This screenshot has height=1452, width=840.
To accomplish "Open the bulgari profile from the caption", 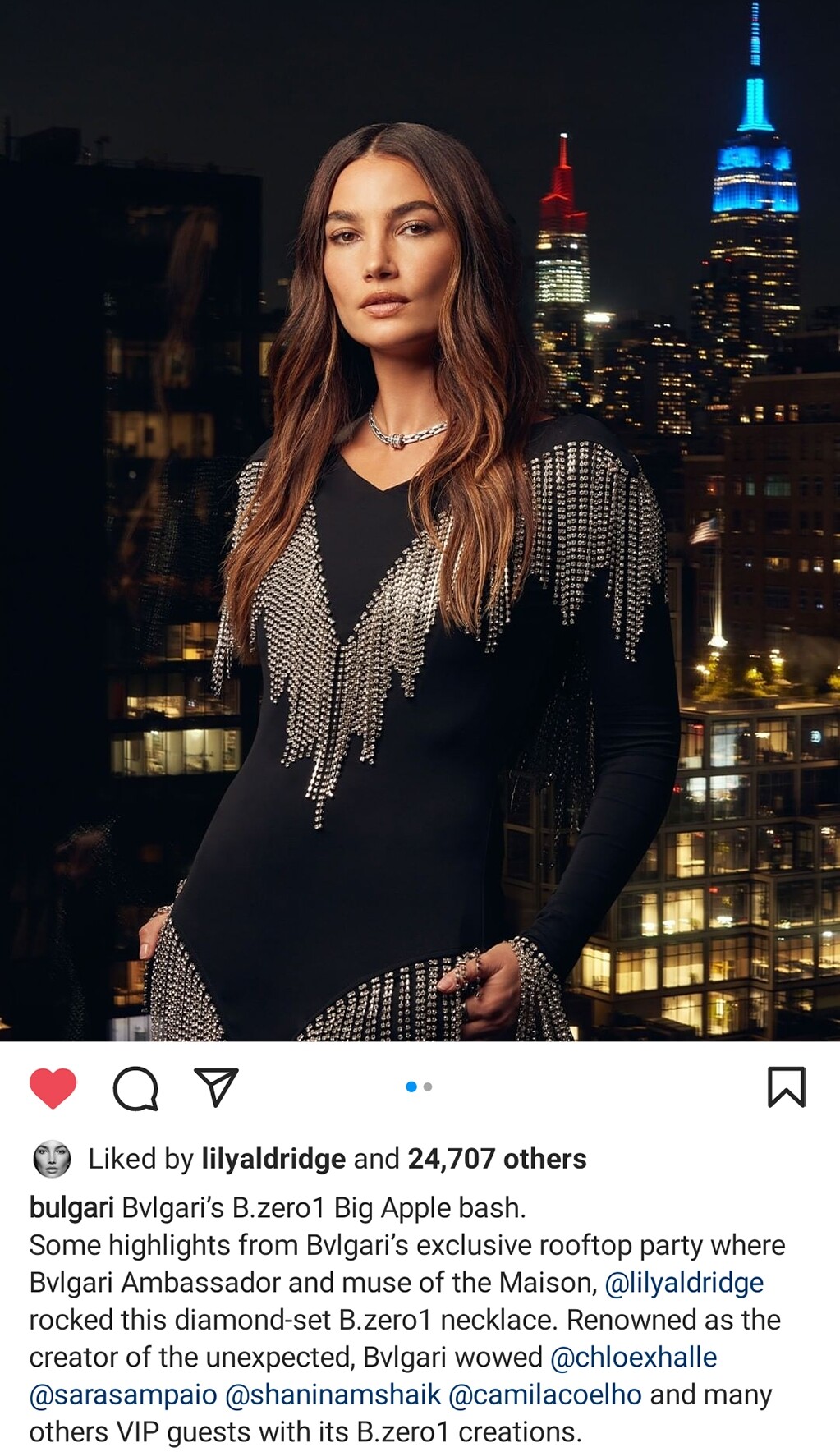I will click(x=71, y=1208).
